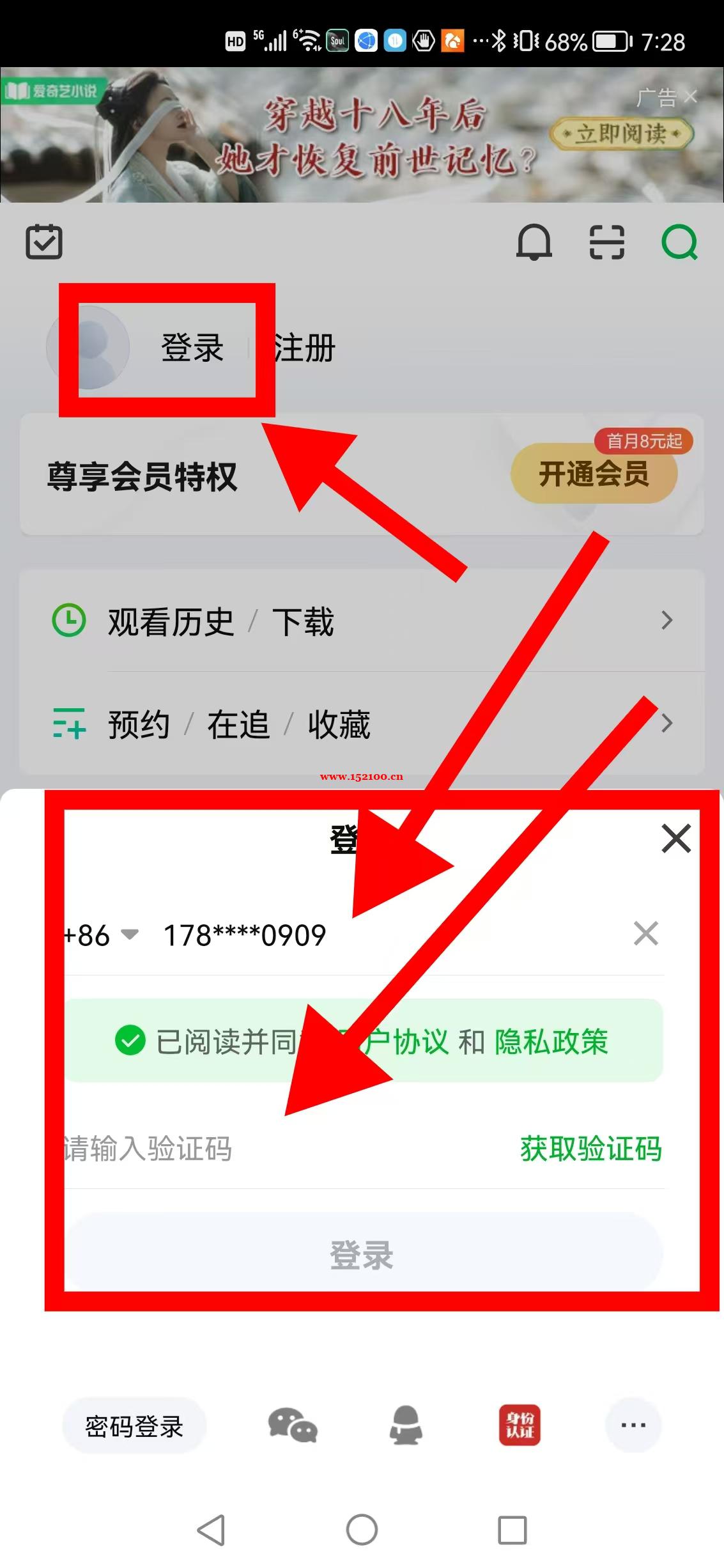Tap 立即阅读 on the ad banner
The height and width of the screenshot is (1568, 724).
[x=621, y=134]
